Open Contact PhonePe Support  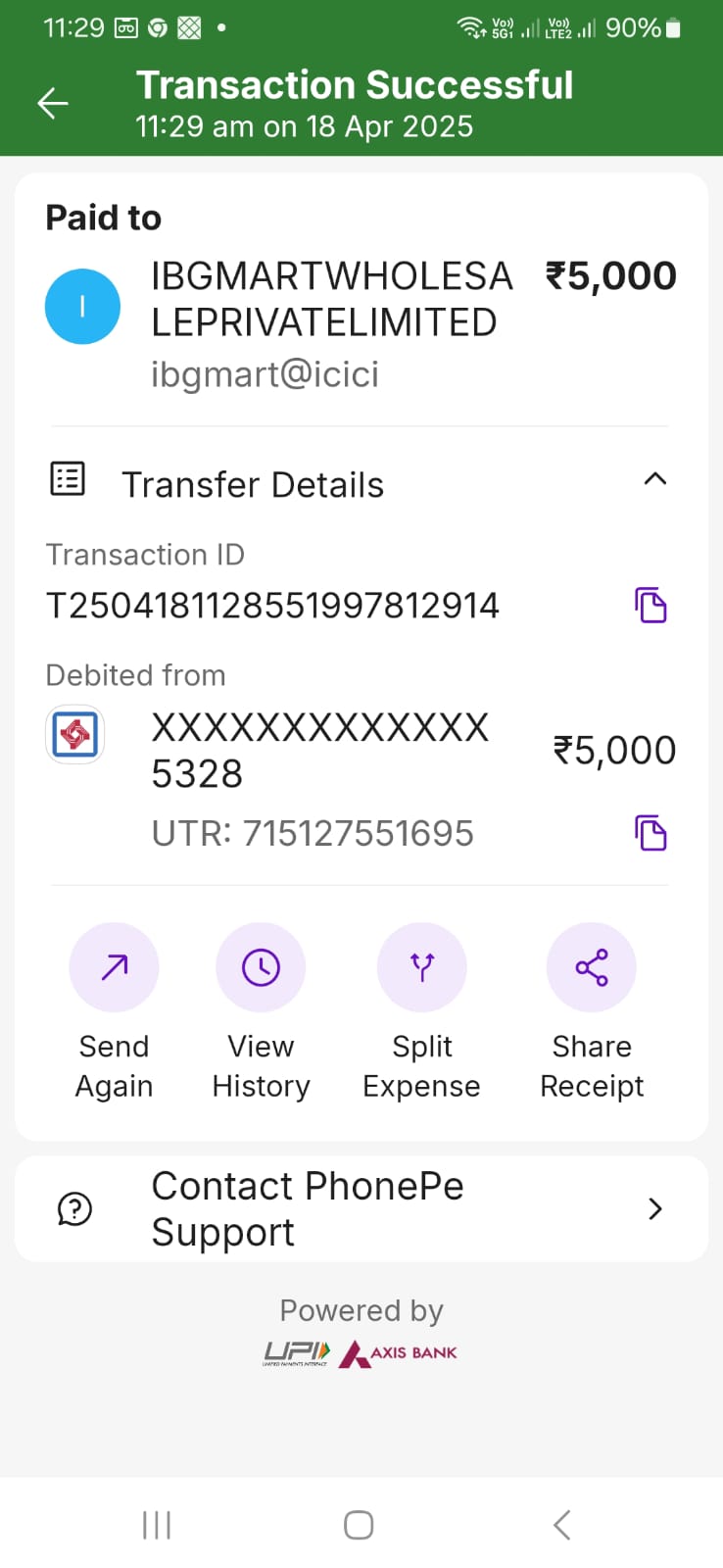[361, 1208]
